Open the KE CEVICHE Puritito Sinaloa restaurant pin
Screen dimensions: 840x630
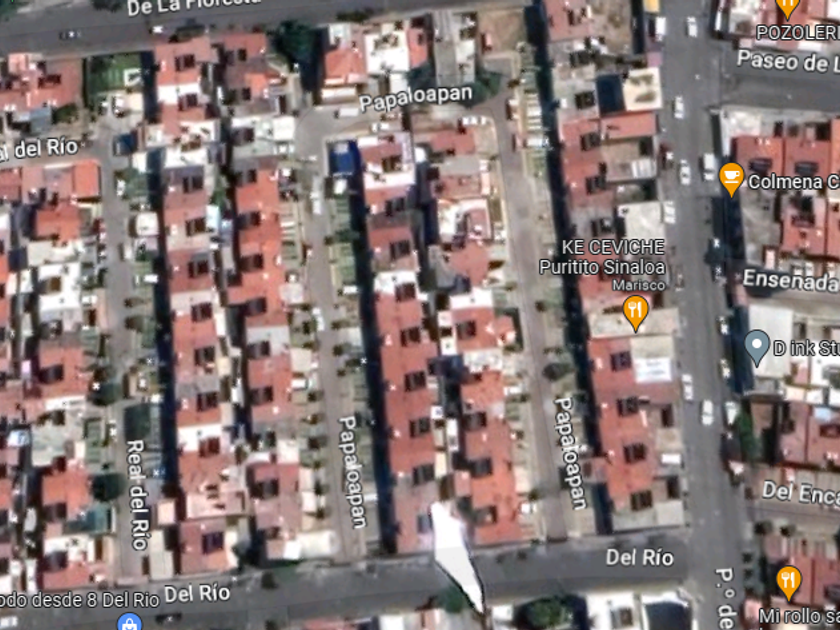(x=634, y=312)
